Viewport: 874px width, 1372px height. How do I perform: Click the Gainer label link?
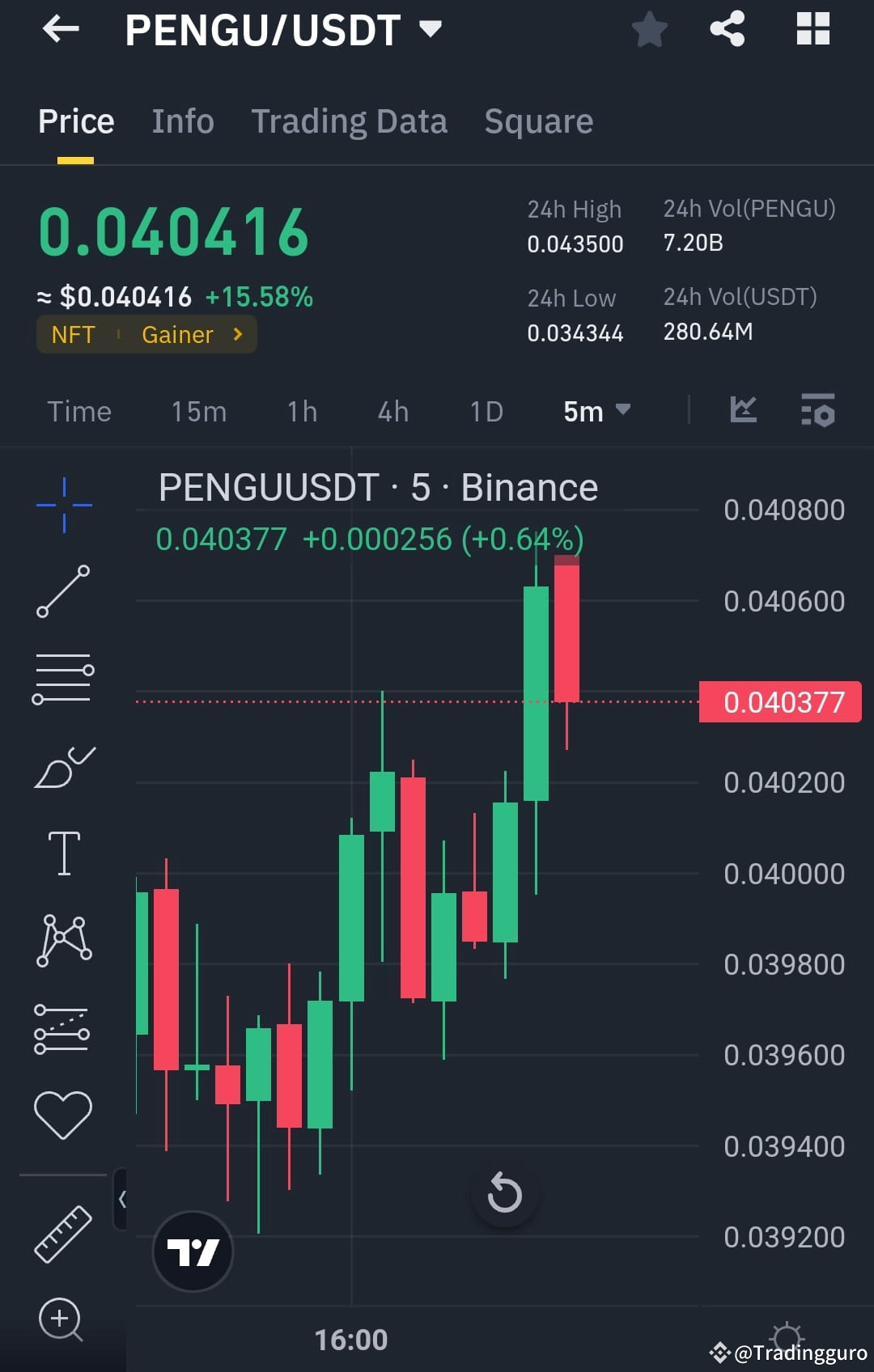click(178, 334)
